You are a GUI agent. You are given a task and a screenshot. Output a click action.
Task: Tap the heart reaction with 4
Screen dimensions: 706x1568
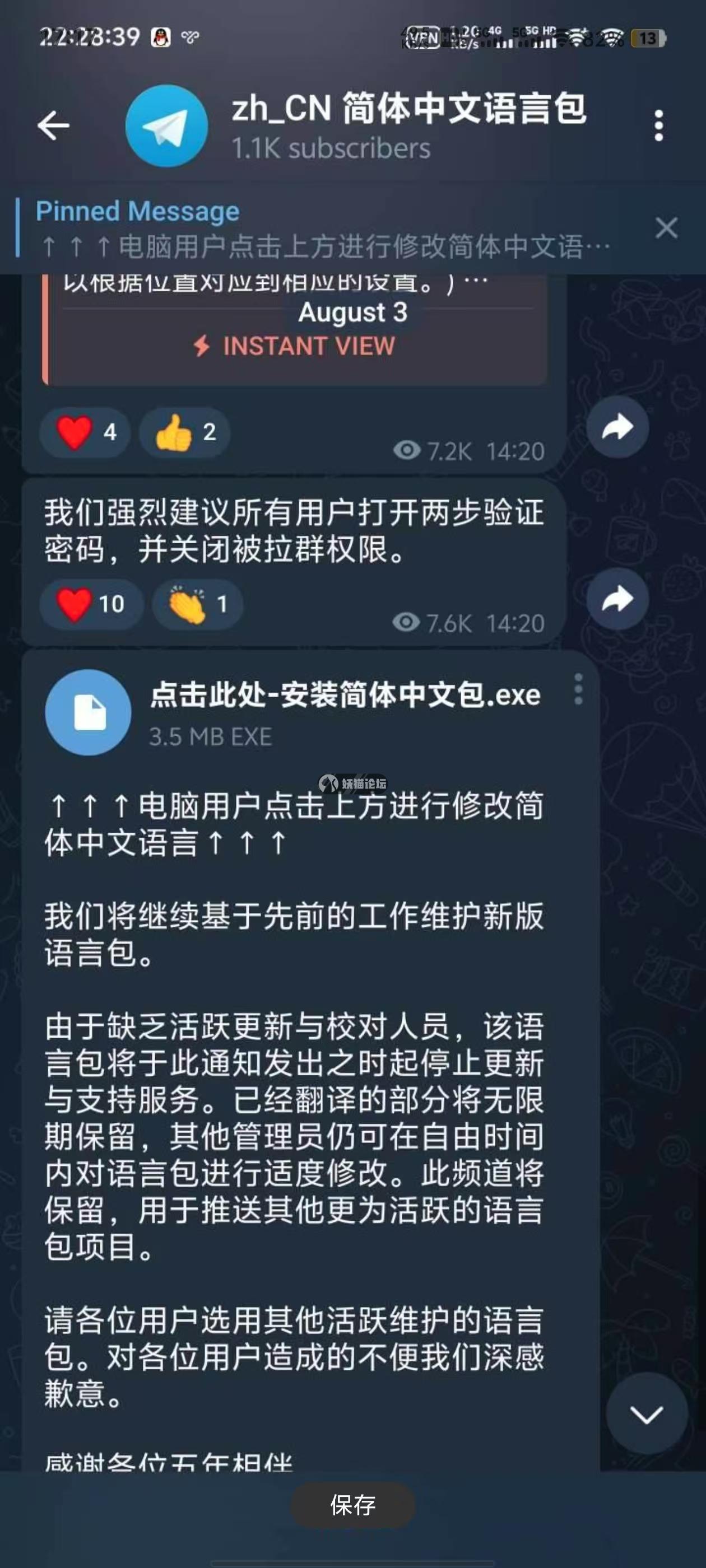[x=85, y=432]
